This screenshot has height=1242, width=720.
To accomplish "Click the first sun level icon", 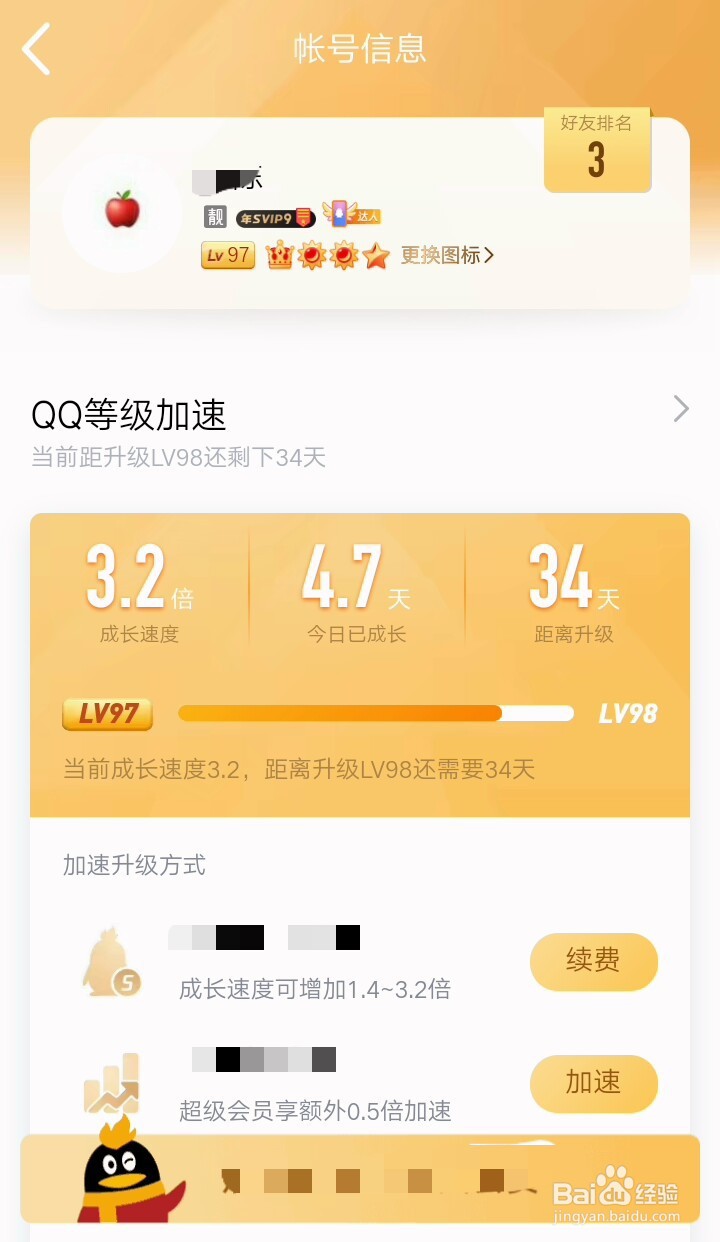I will pos(311,255).
